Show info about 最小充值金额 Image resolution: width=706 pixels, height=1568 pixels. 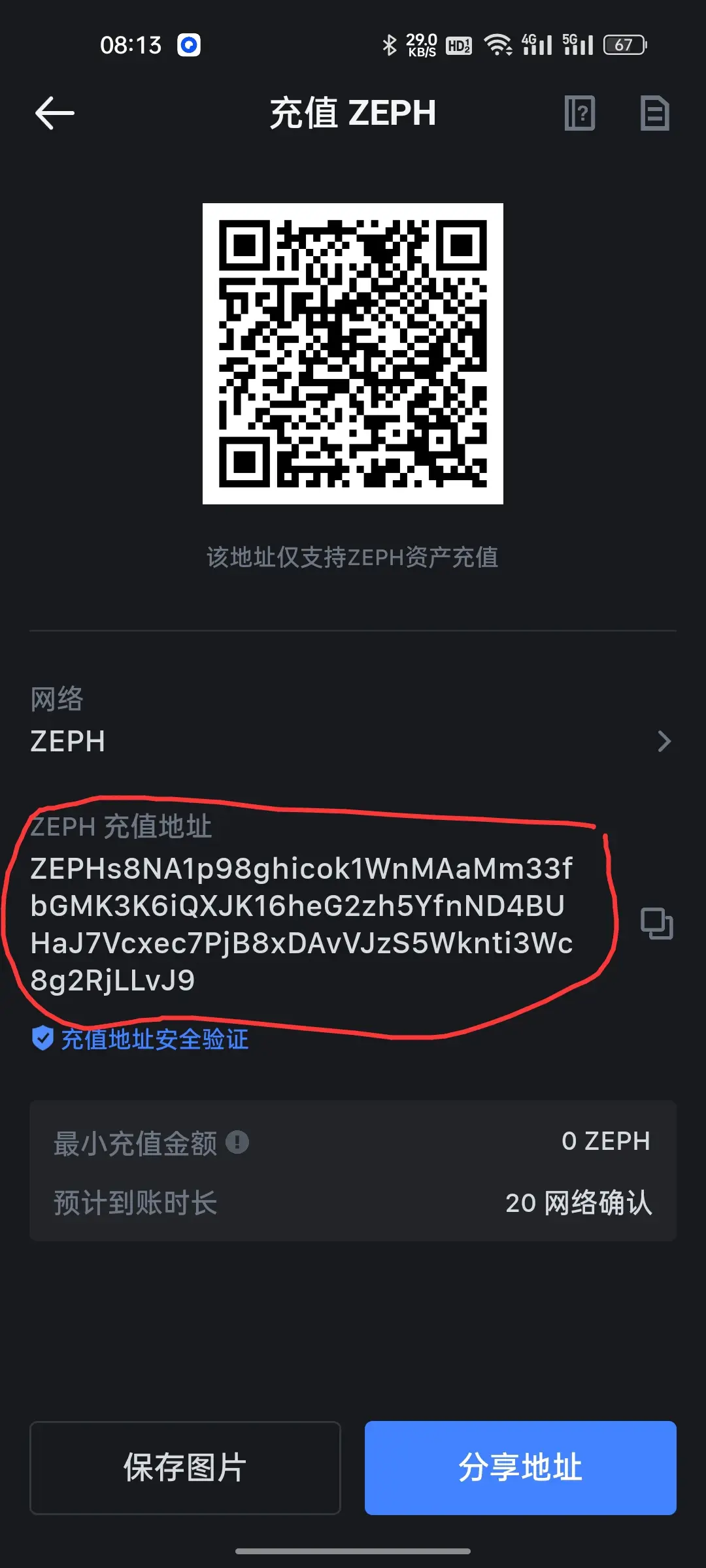(x=237, y=1142)
